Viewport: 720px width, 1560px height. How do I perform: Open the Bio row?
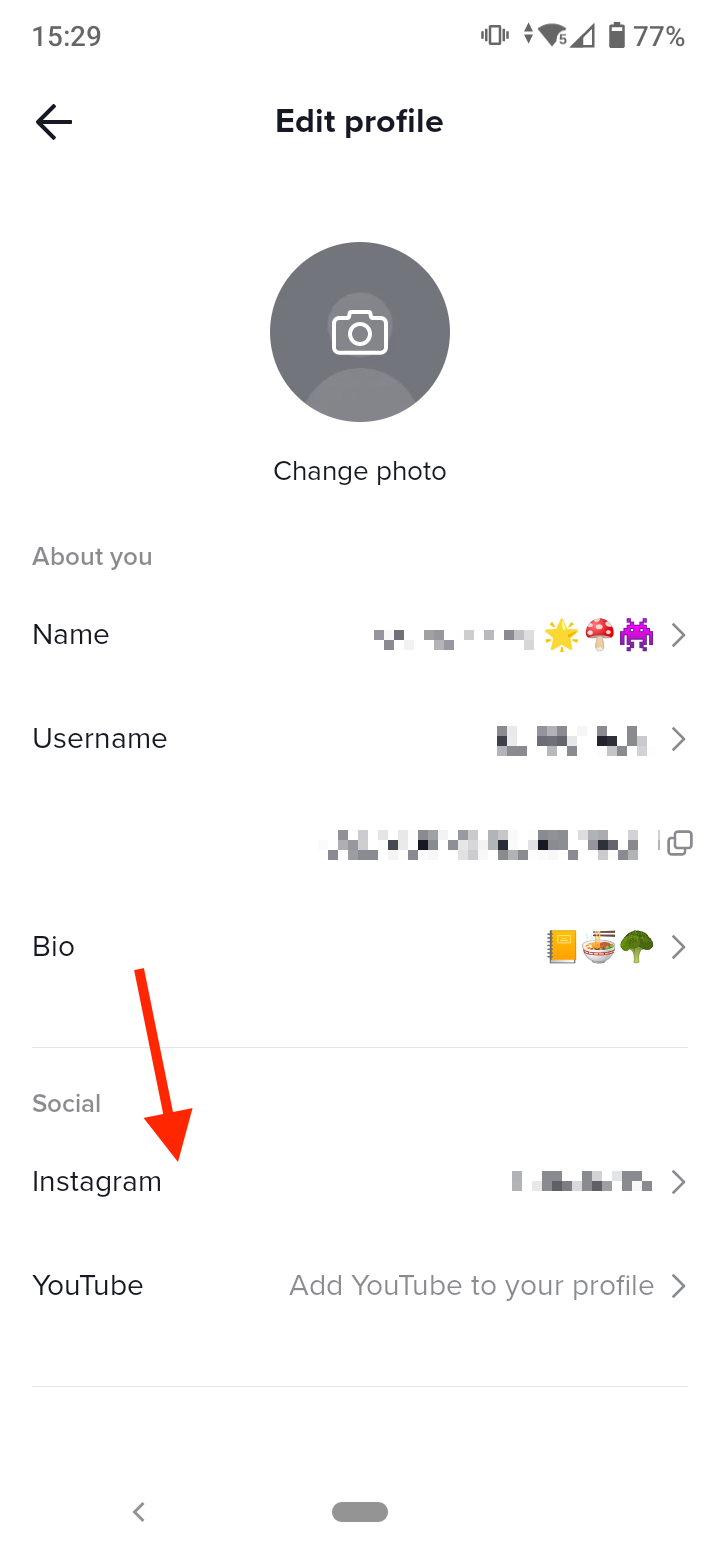click(360, 947)
